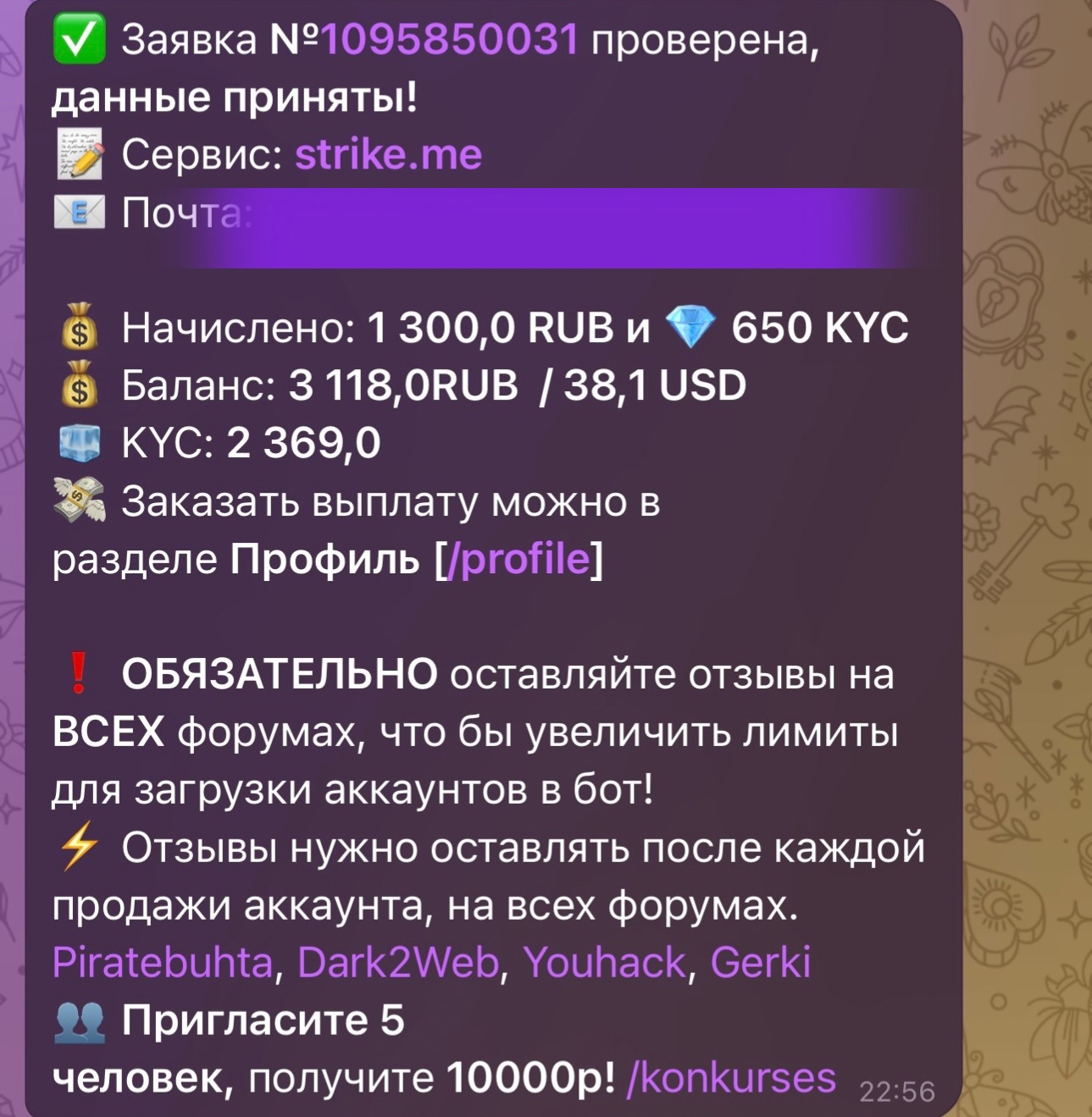
Task: Open the Piratebuhta forum link
Action: (163, 963)
